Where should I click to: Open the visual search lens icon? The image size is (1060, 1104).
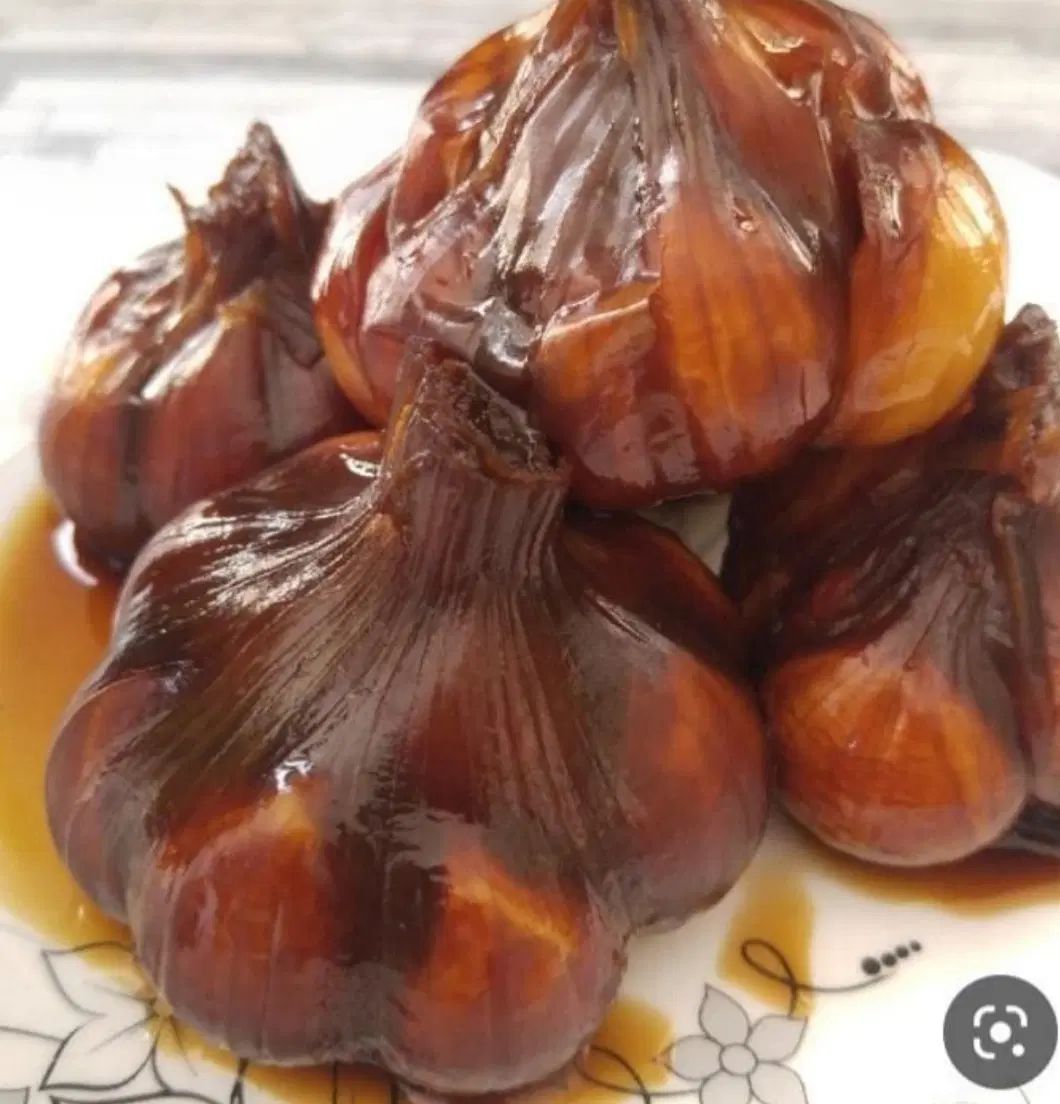click(999, 1031)
